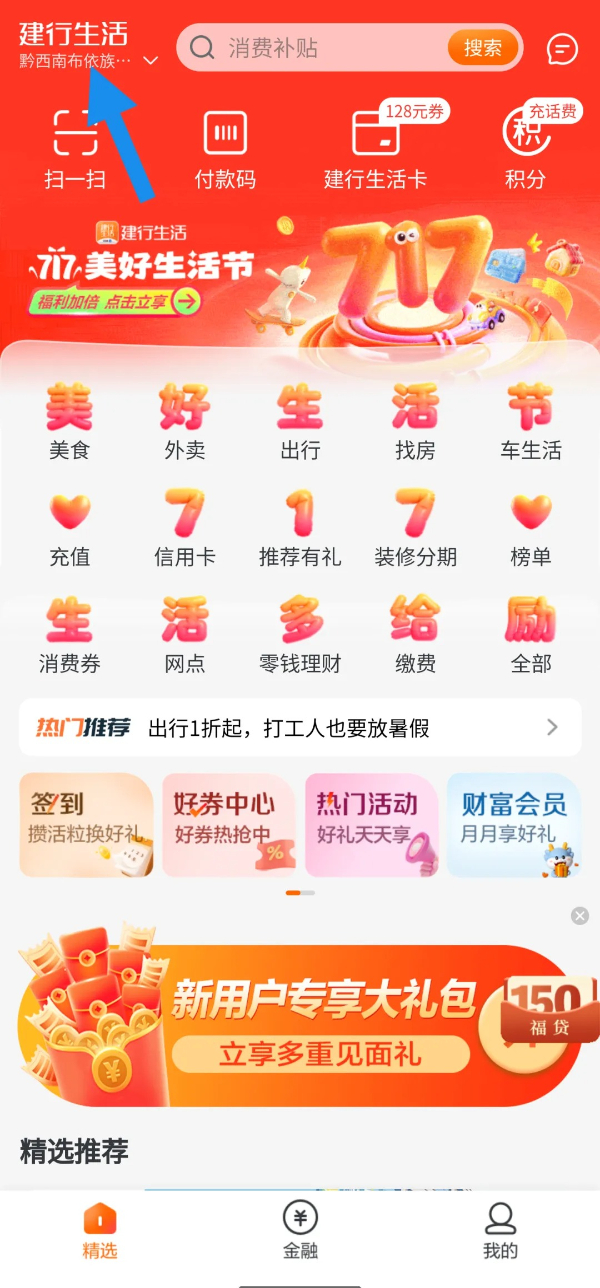
Task: Dismiss the 新用户专享大礼包 banner
Action: (x=580, y=916)
